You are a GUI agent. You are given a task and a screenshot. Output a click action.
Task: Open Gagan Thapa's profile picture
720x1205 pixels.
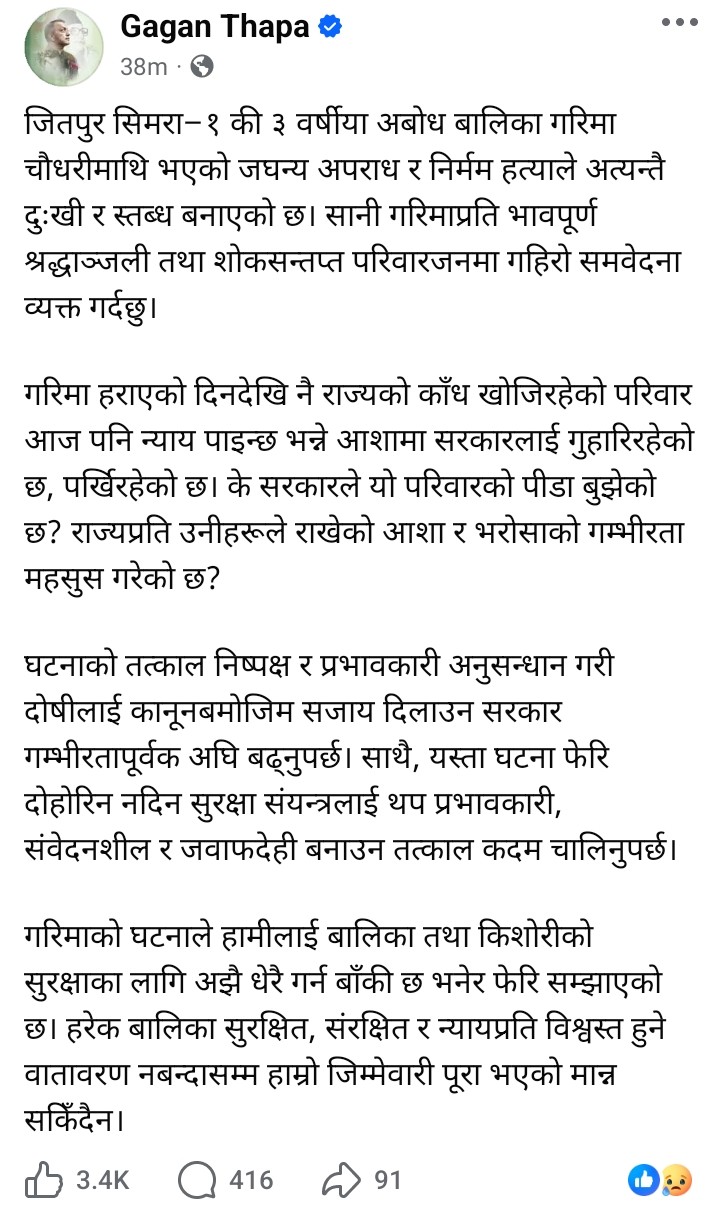[x=63, y=45]
